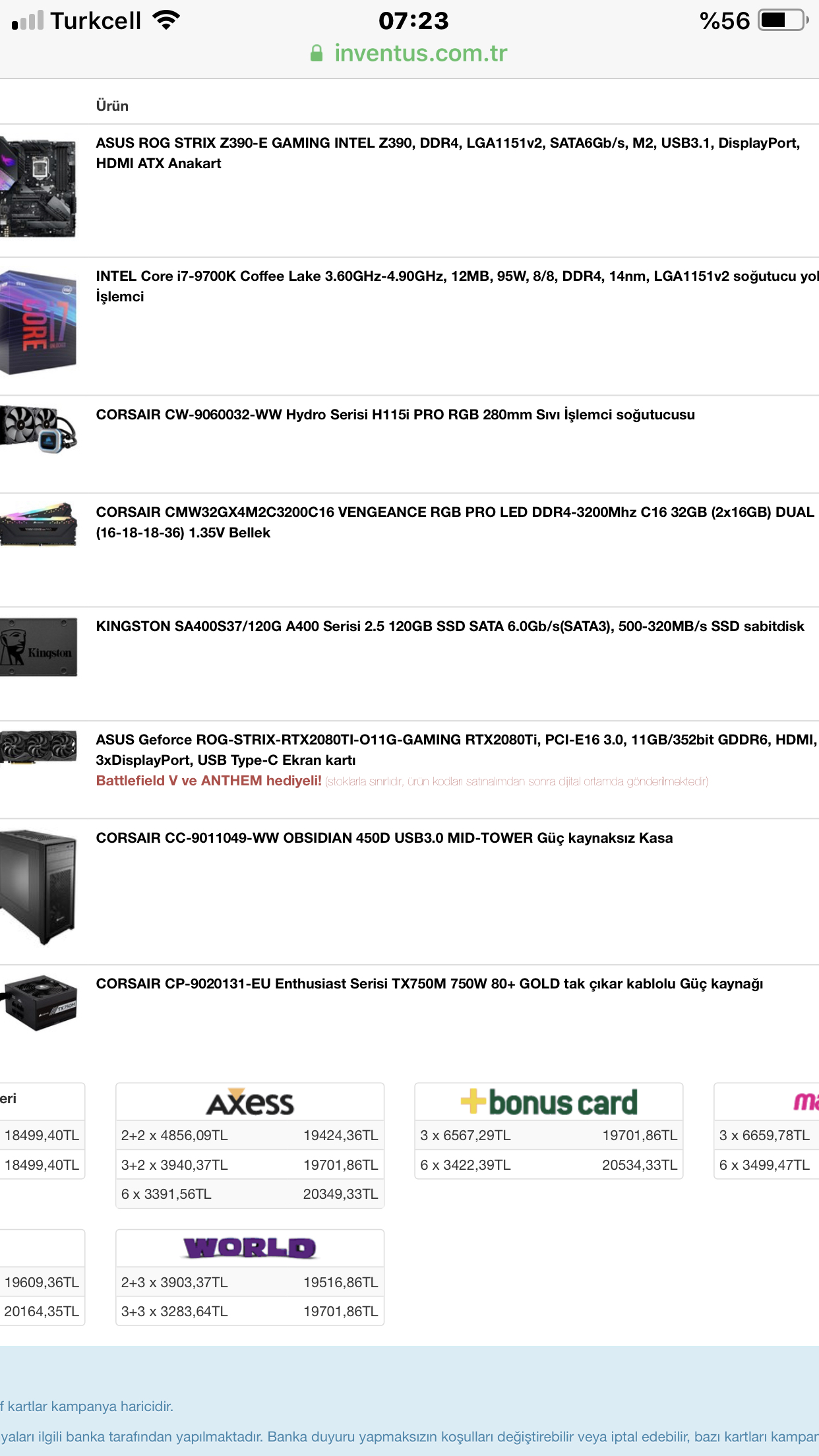The height and width of the screenshot is (1456, 819).
Task: Open CORSAIR OBSIDIAN 450D case product
Action: point(384,838)
